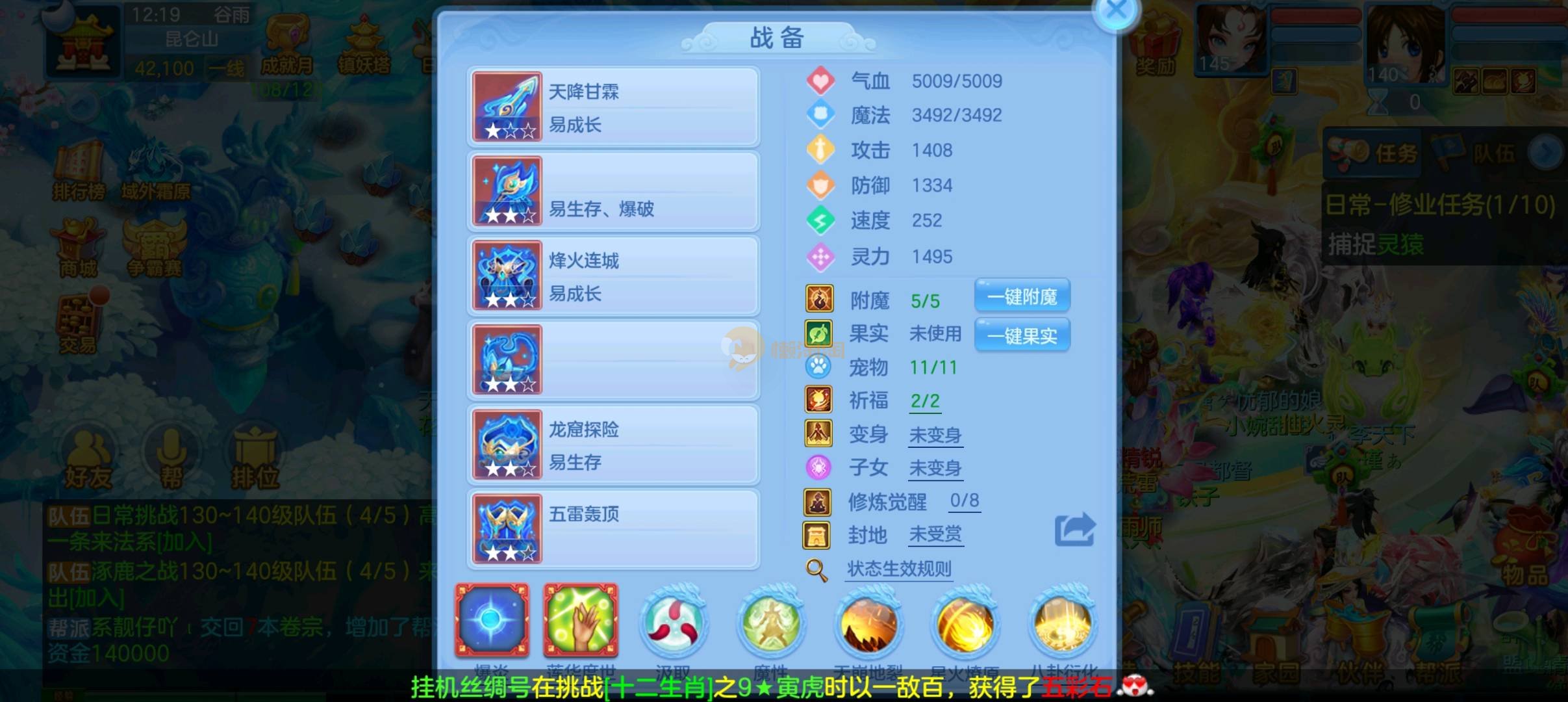1568x702 pixels.
Task: Open the 状态生效规则 link
Action: [x=899, y=569]
